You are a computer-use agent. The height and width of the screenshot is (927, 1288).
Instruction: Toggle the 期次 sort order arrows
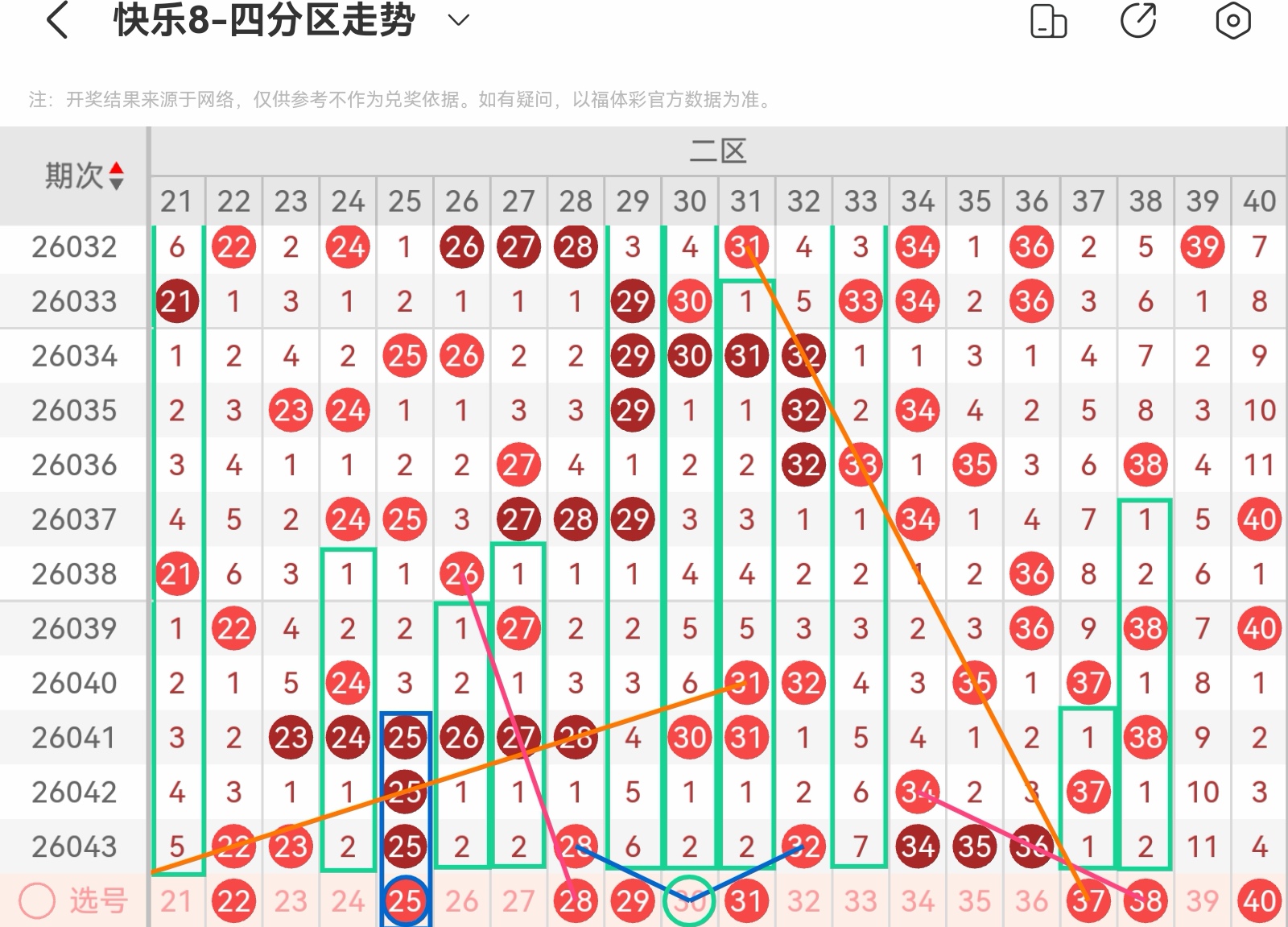tap(117, 176)
